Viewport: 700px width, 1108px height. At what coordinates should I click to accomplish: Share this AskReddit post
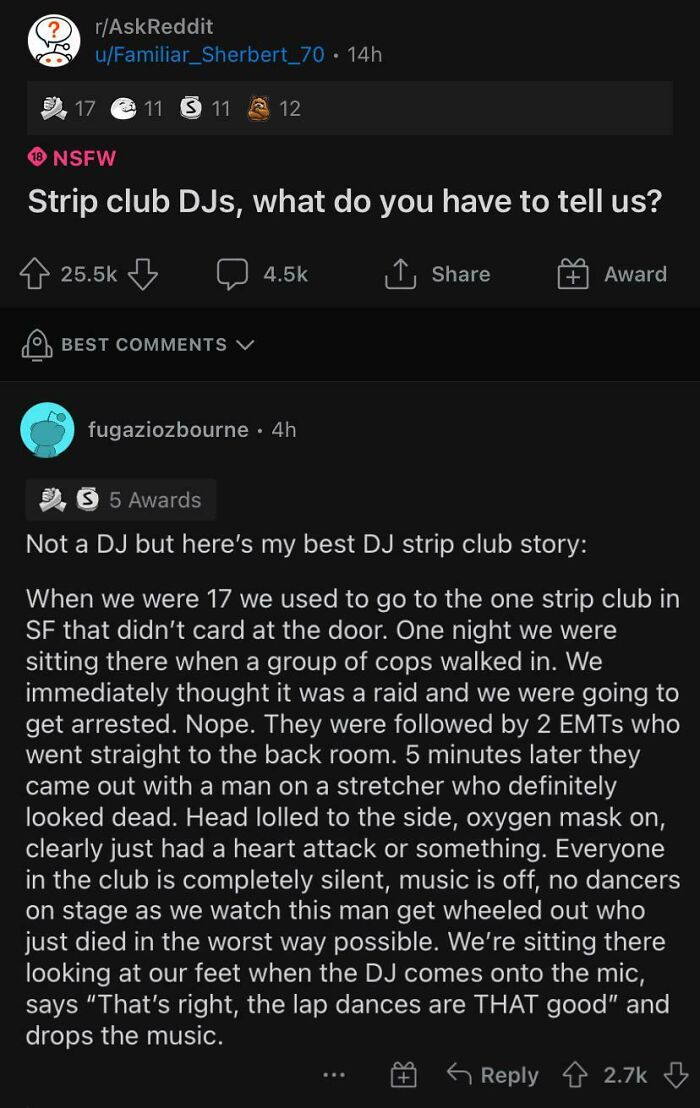[437, 274]
